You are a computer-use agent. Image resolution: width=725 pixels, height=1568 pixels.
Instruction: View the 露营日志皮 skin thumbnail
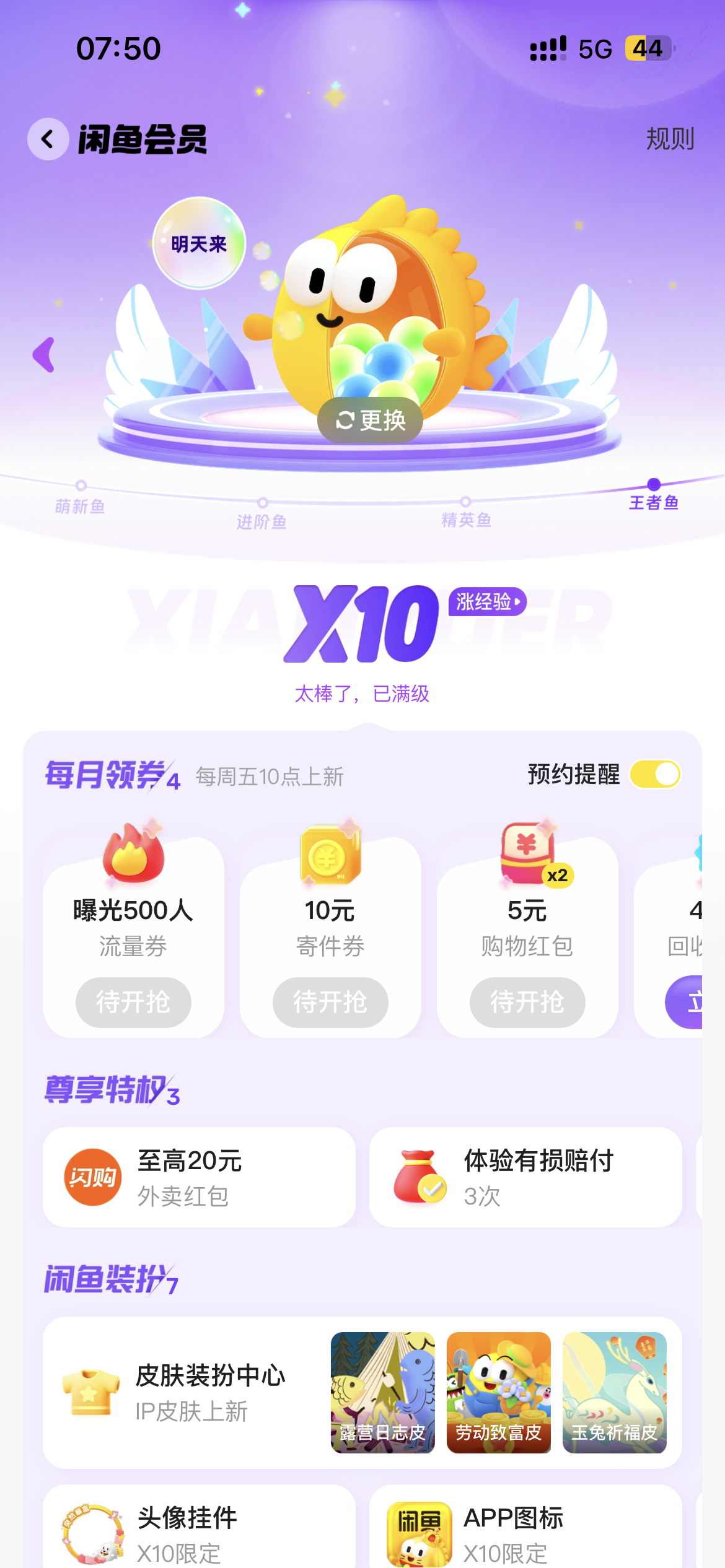(383, 1393)
